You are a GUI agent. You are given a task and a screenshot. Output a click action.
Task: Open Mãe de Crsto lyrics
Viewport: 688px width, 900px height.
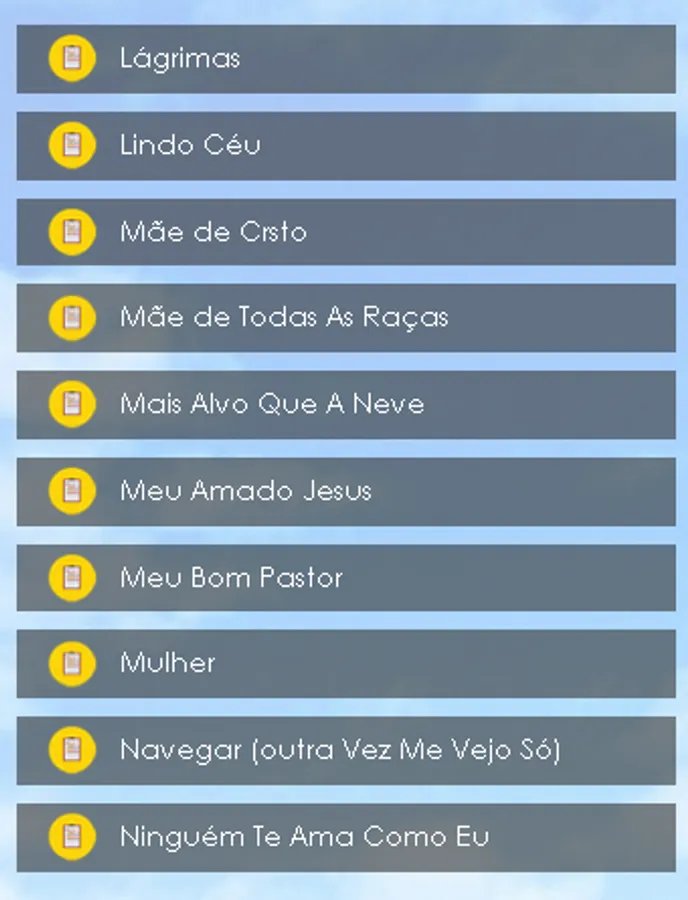point(345,232)
